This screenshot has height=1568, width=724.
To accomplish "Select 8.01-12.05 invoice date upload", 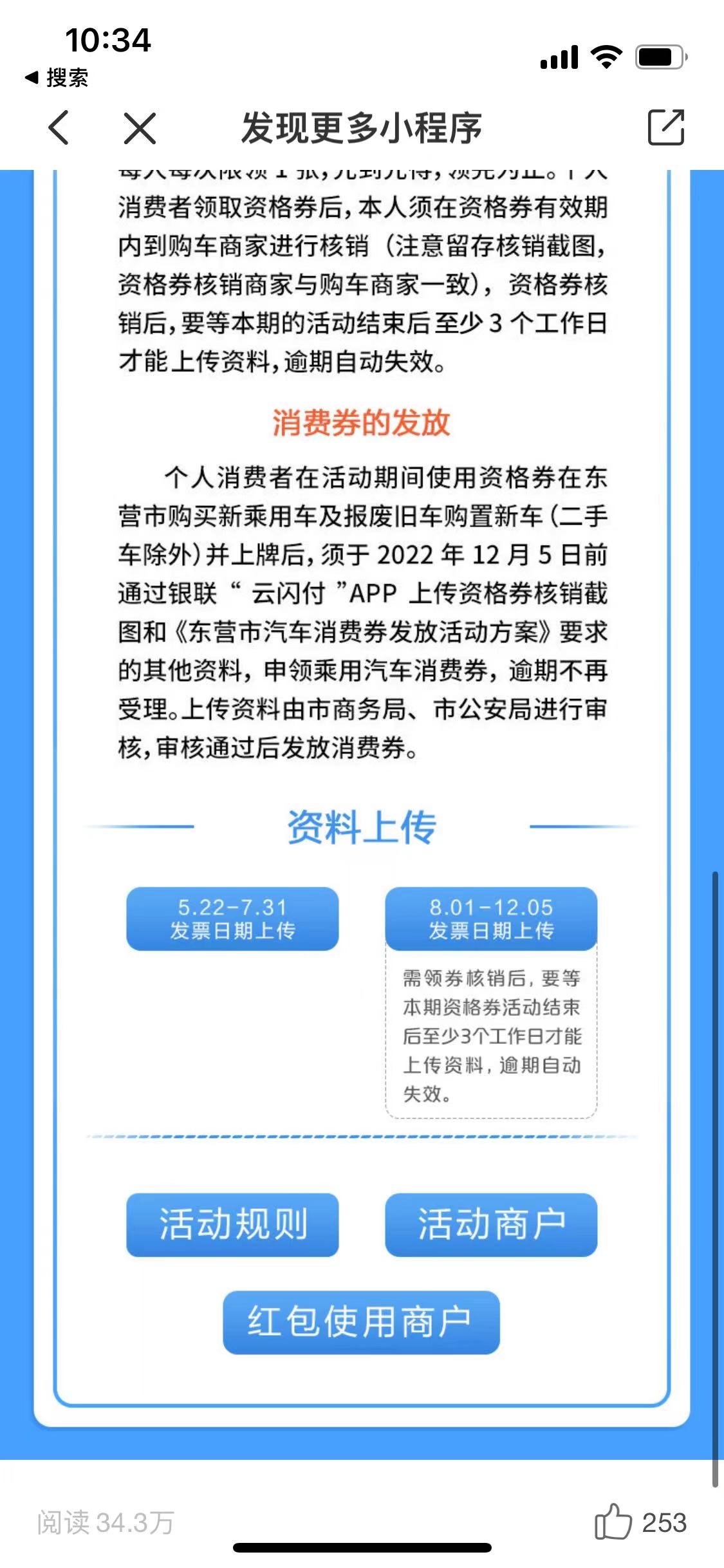I will click(x=491, y=919).
